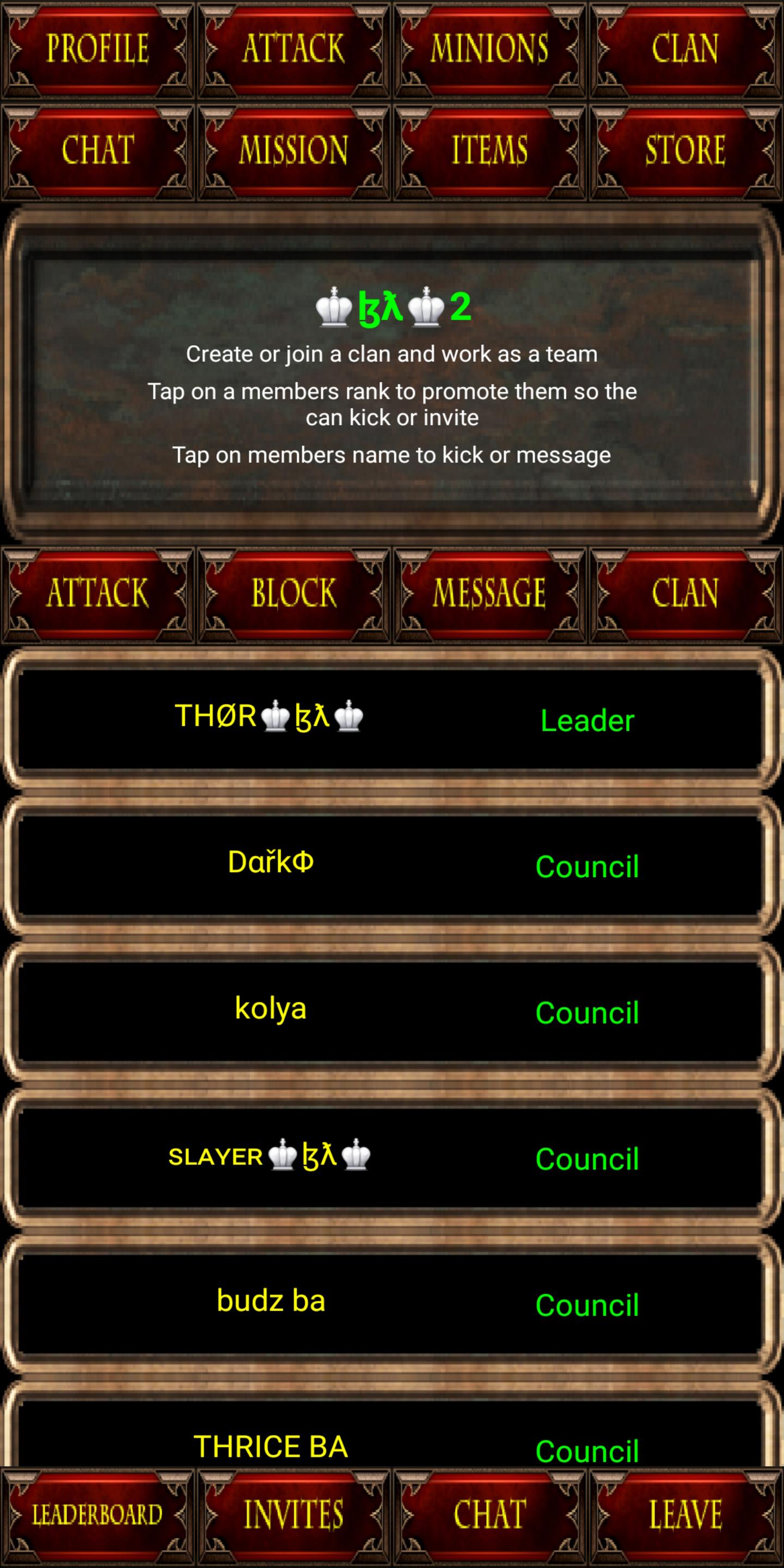Tap kolya's Council rank to promote
Viewport: 784px width, 1568px height.
587,1013
